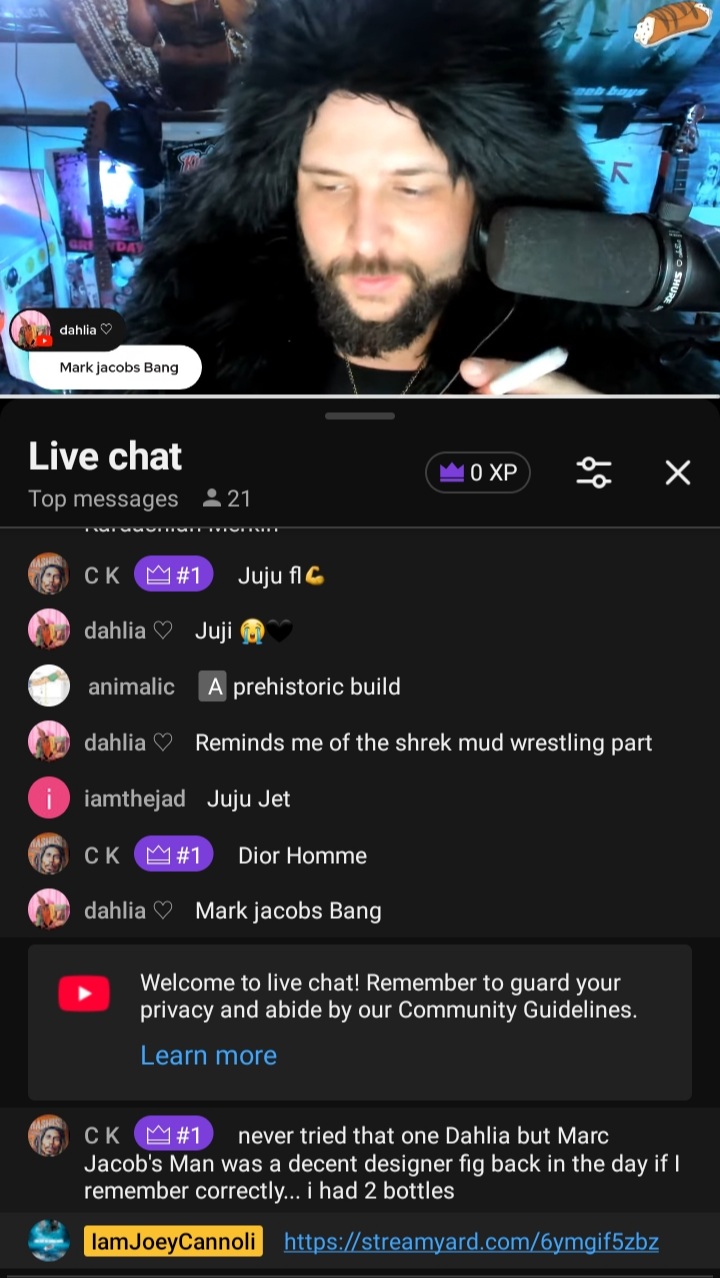Tap the 0 XP crown badge
This screenshot has width=720, height=1278.
tap(477, 473)
